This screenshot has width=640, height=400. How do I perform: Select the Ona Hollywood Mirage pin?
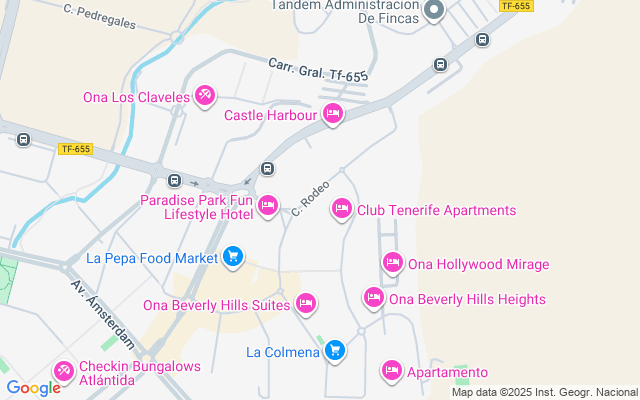click(393, 263)
